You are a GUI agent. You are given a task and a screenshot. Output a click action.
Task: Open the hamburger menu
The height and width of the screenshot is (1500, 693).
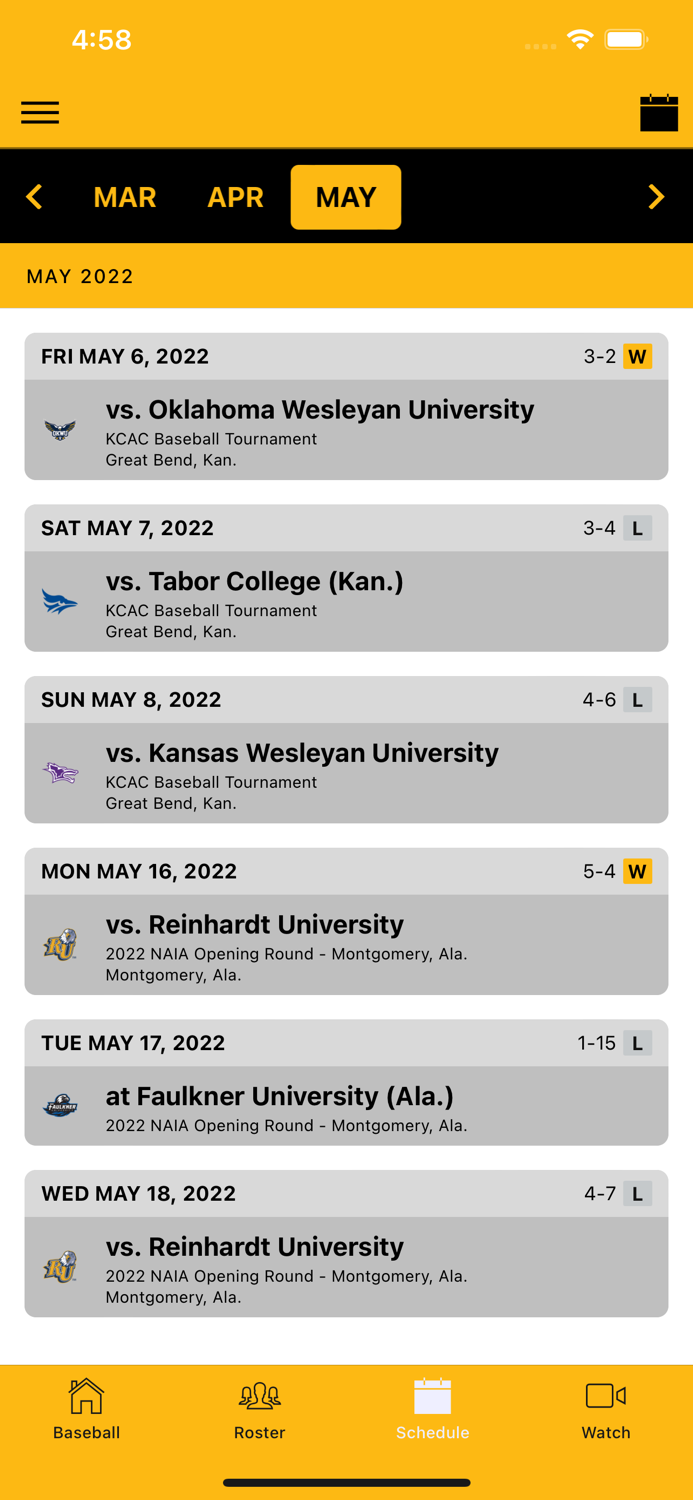[40, 112]
